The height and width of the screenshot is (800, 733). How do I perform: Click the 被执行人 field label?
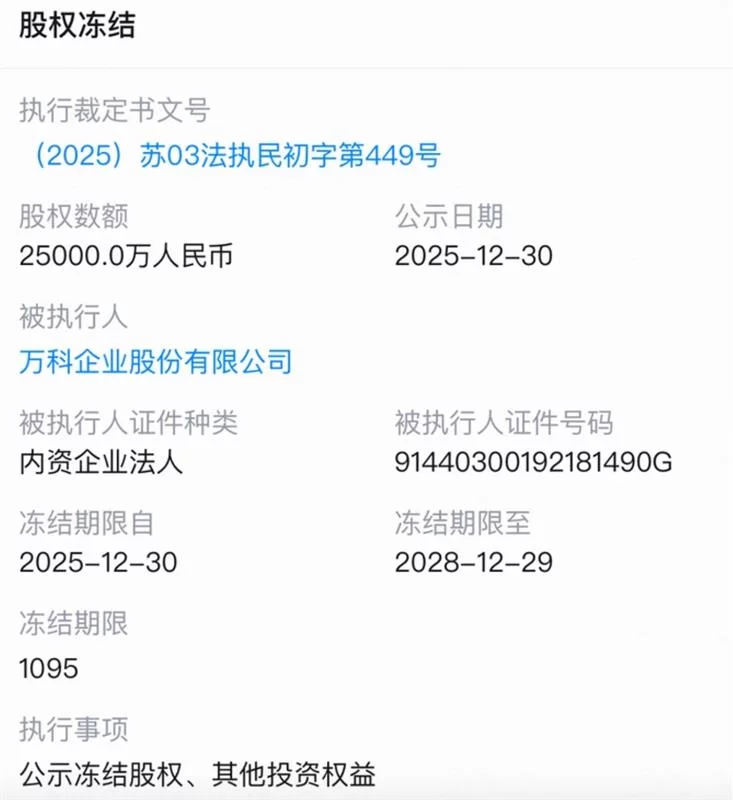tap(74, 318)
